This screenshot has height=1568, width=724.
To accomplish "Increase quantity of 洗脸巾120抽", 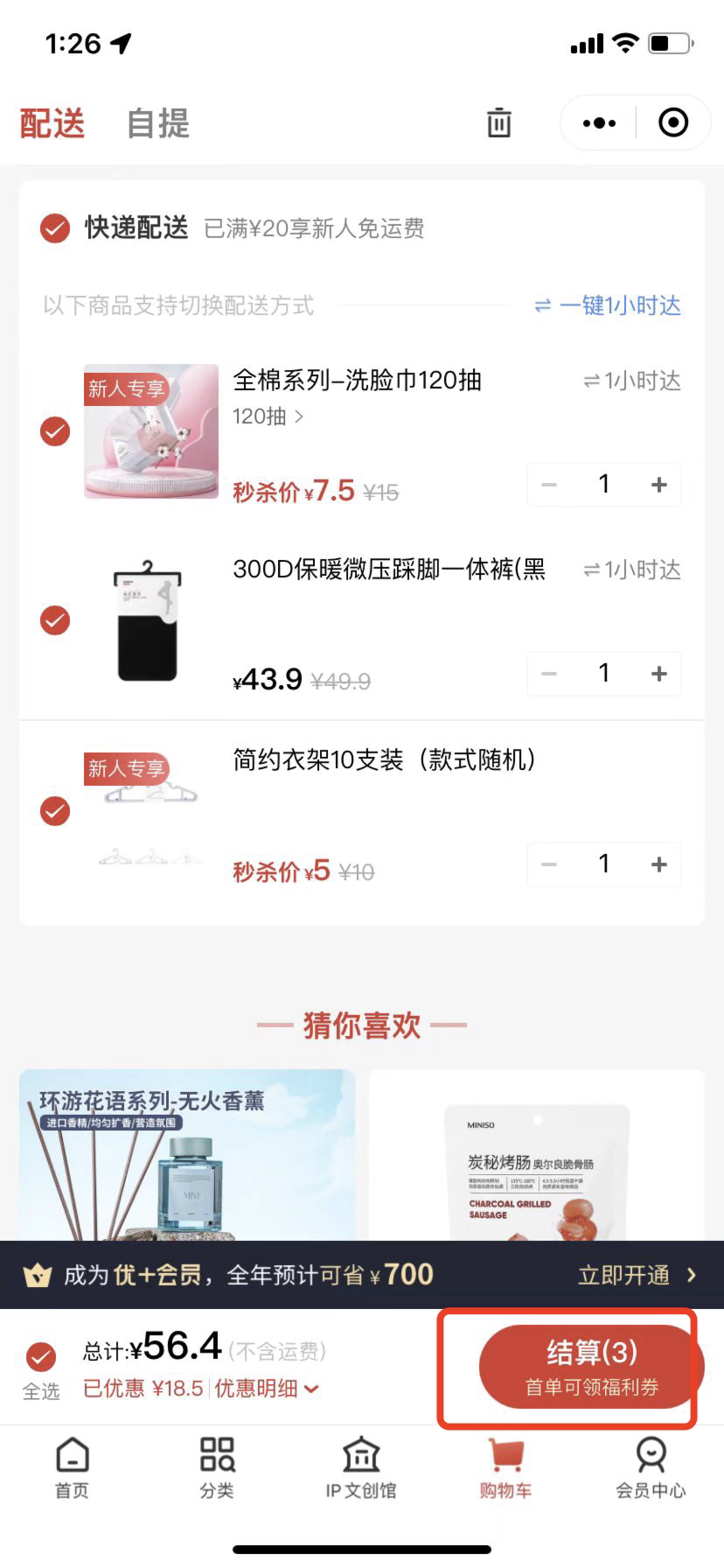I will pos(659,485).
